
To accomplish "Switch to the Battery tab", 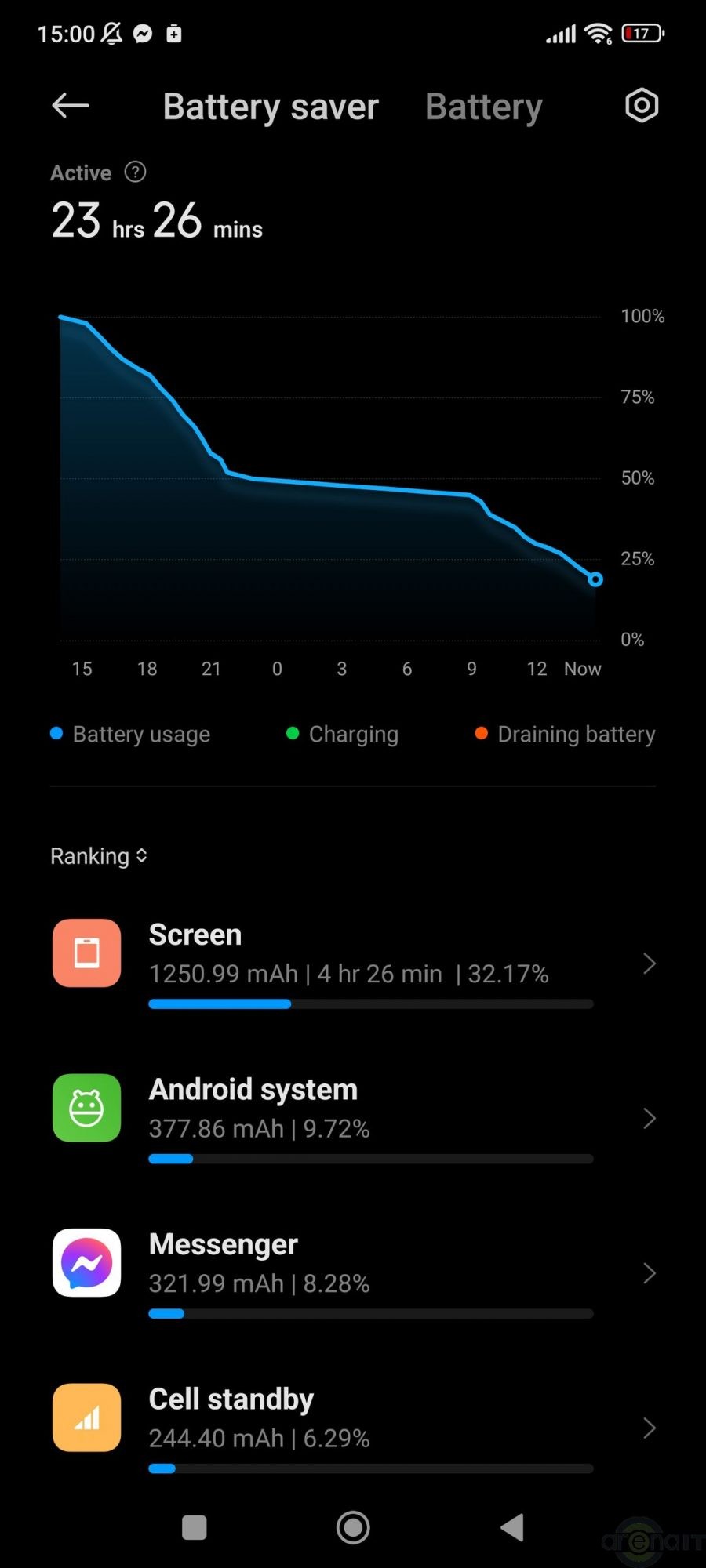I will (483, 107).
